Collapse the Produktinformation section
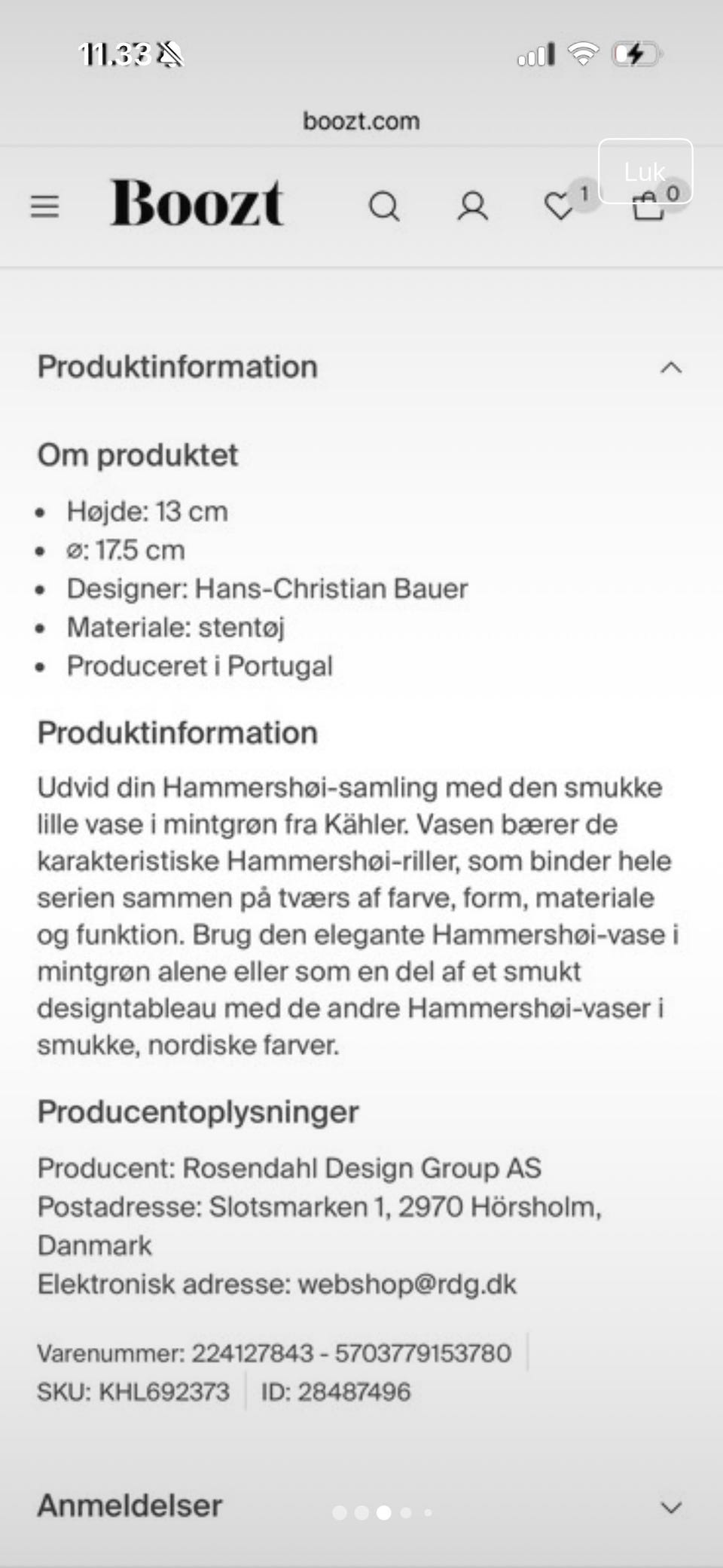 pyautogui.click(x=670, y=368)
